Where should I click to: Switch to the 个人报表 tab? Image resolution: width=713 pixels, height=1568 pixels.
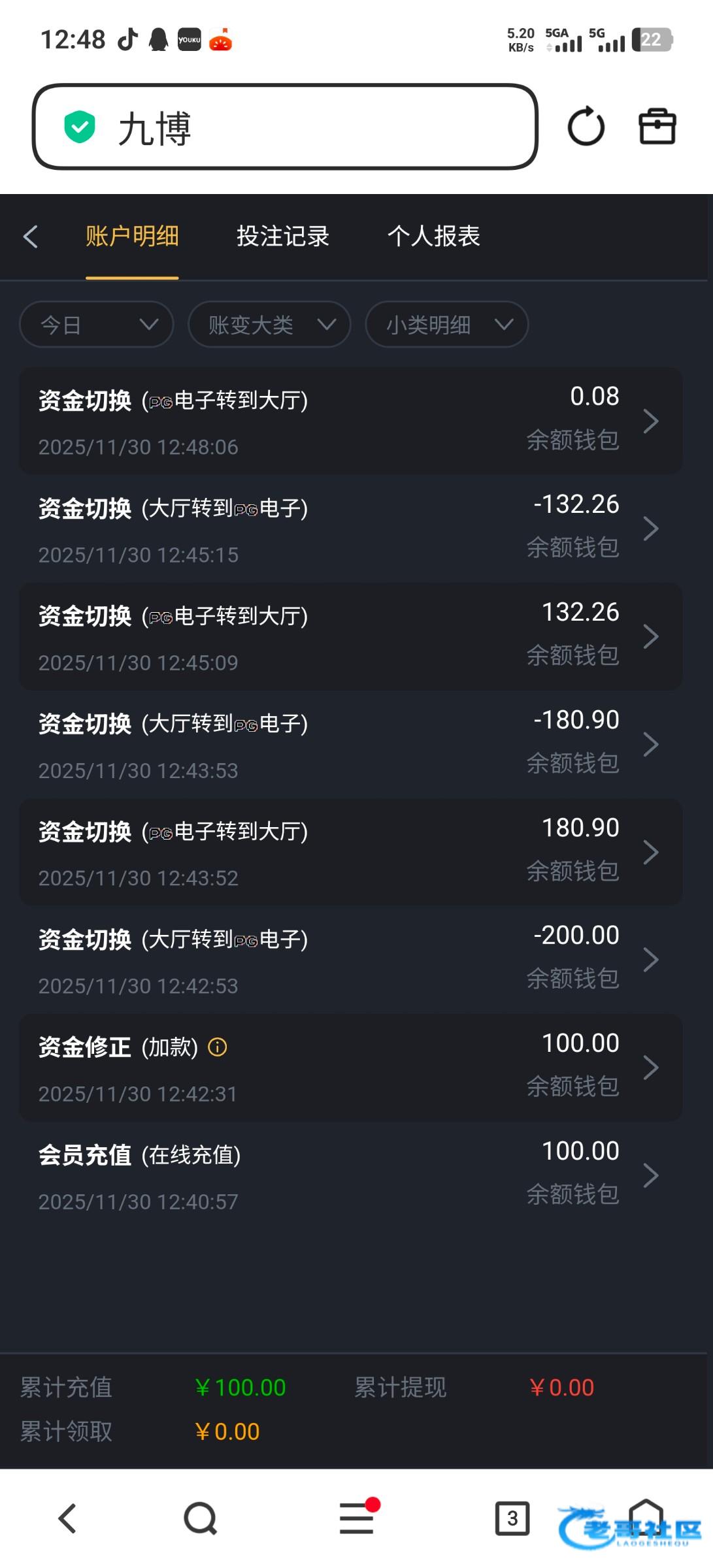(x=434, y=237)
